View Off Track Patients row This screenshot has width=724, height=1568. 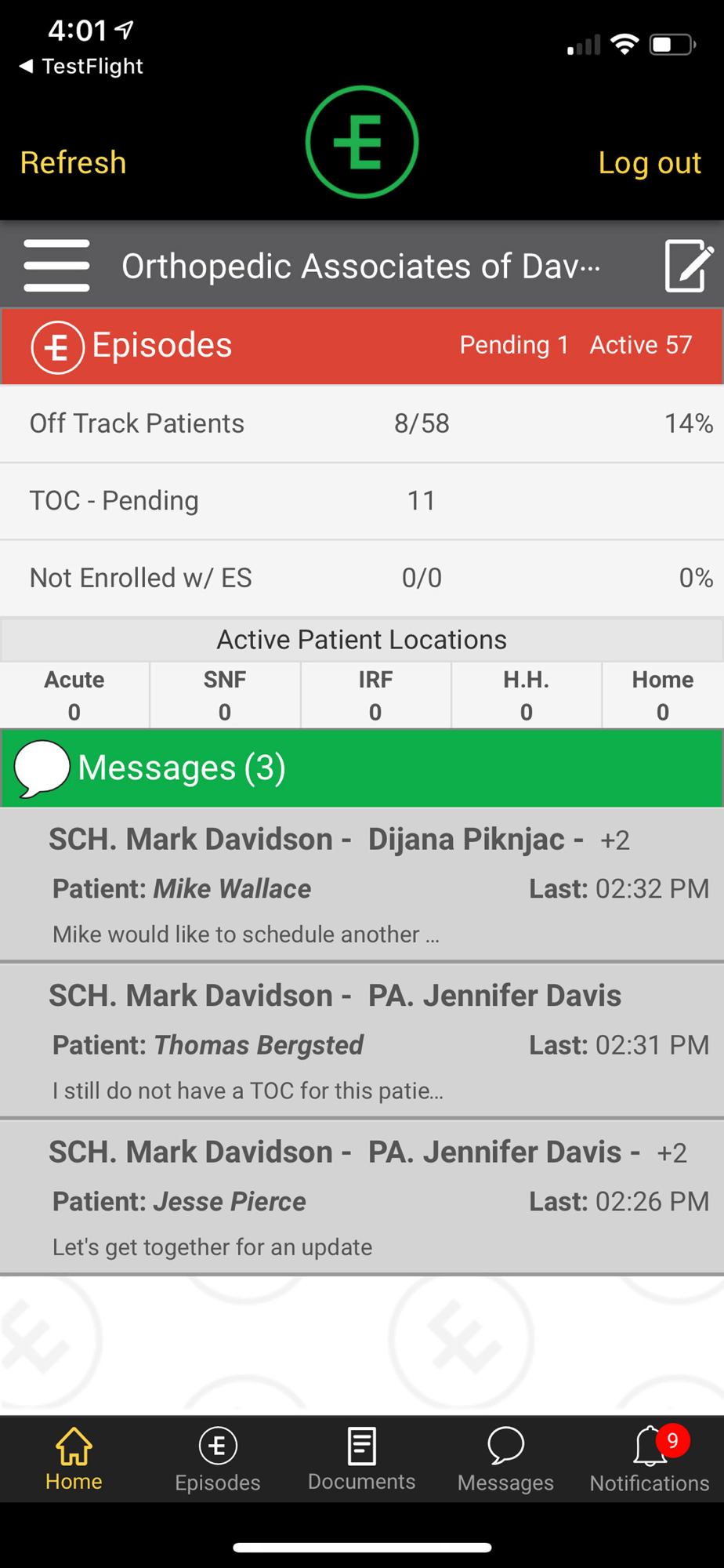[362, 423]
